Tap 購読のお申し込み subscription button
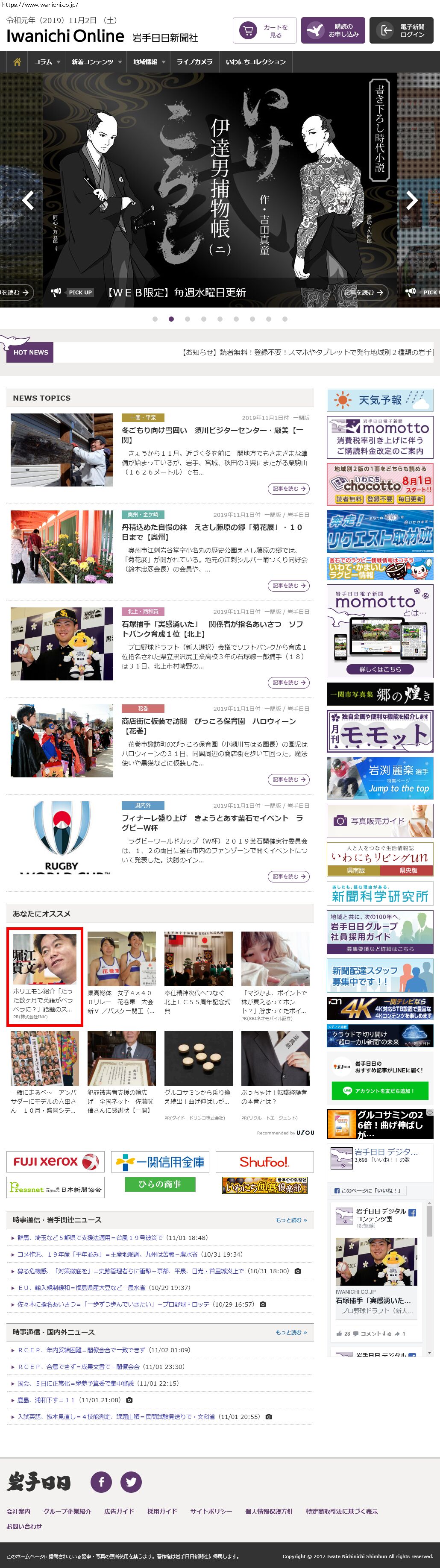This screenshot has width=440, height=1568. 333,30
